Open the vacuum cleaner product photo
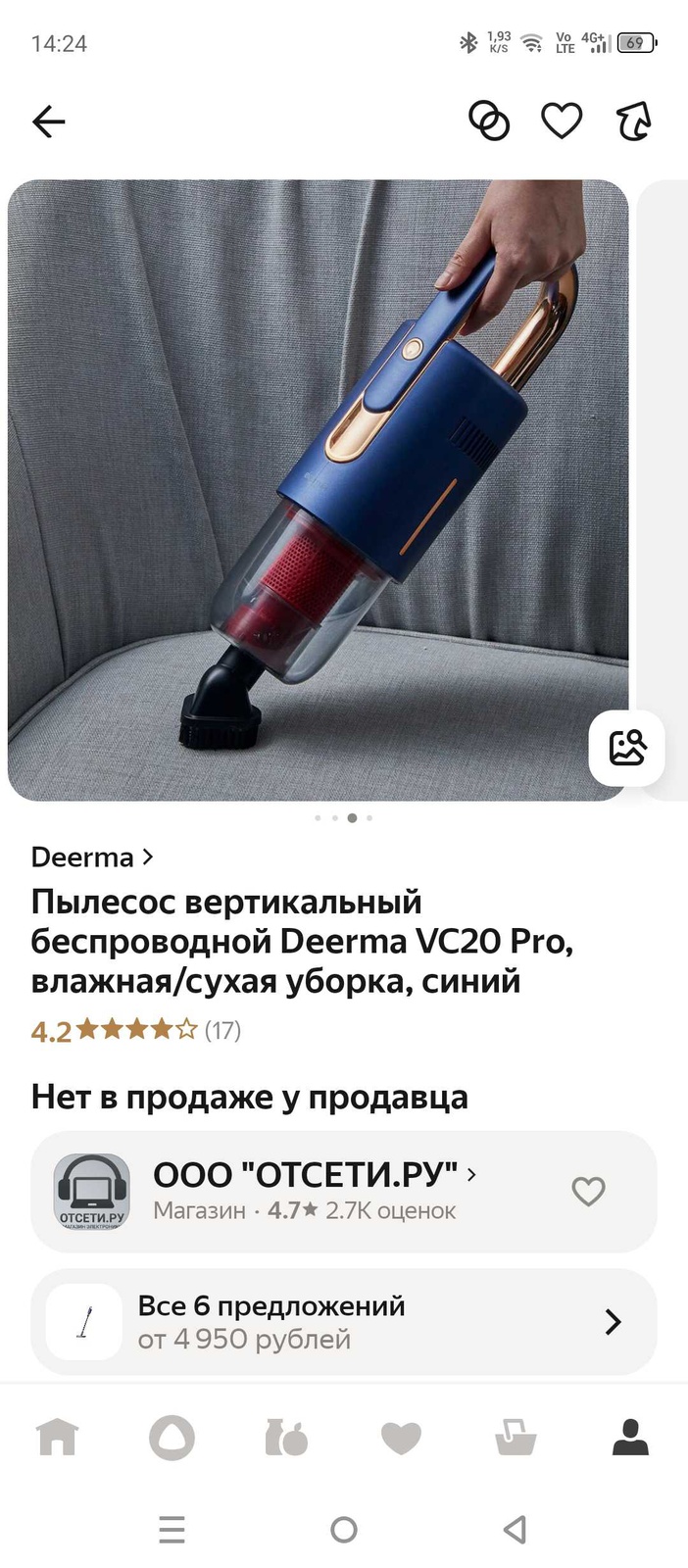This screenshot has height=1568, width=688. (x=318, y=490)
